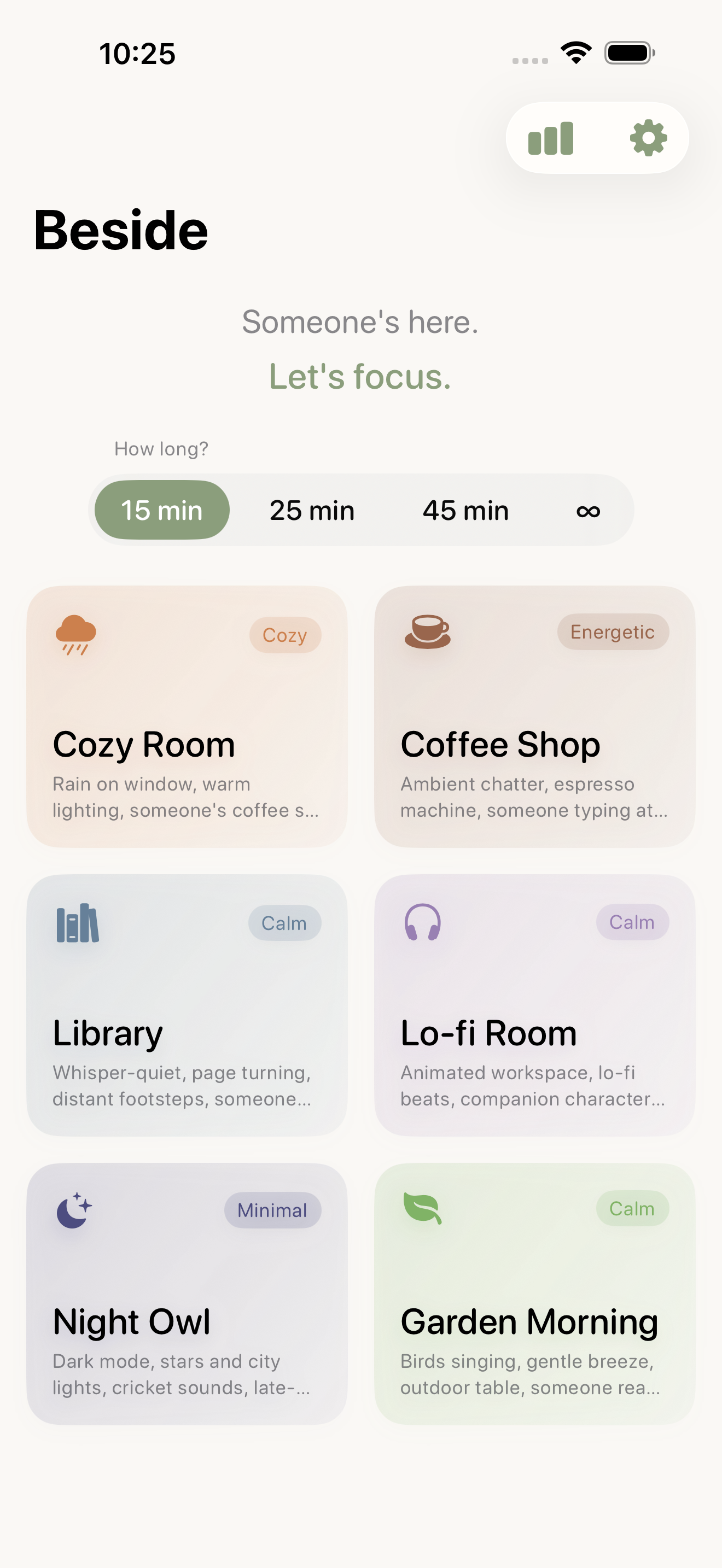Enter the Coffee Shop room

click(534, 716)
